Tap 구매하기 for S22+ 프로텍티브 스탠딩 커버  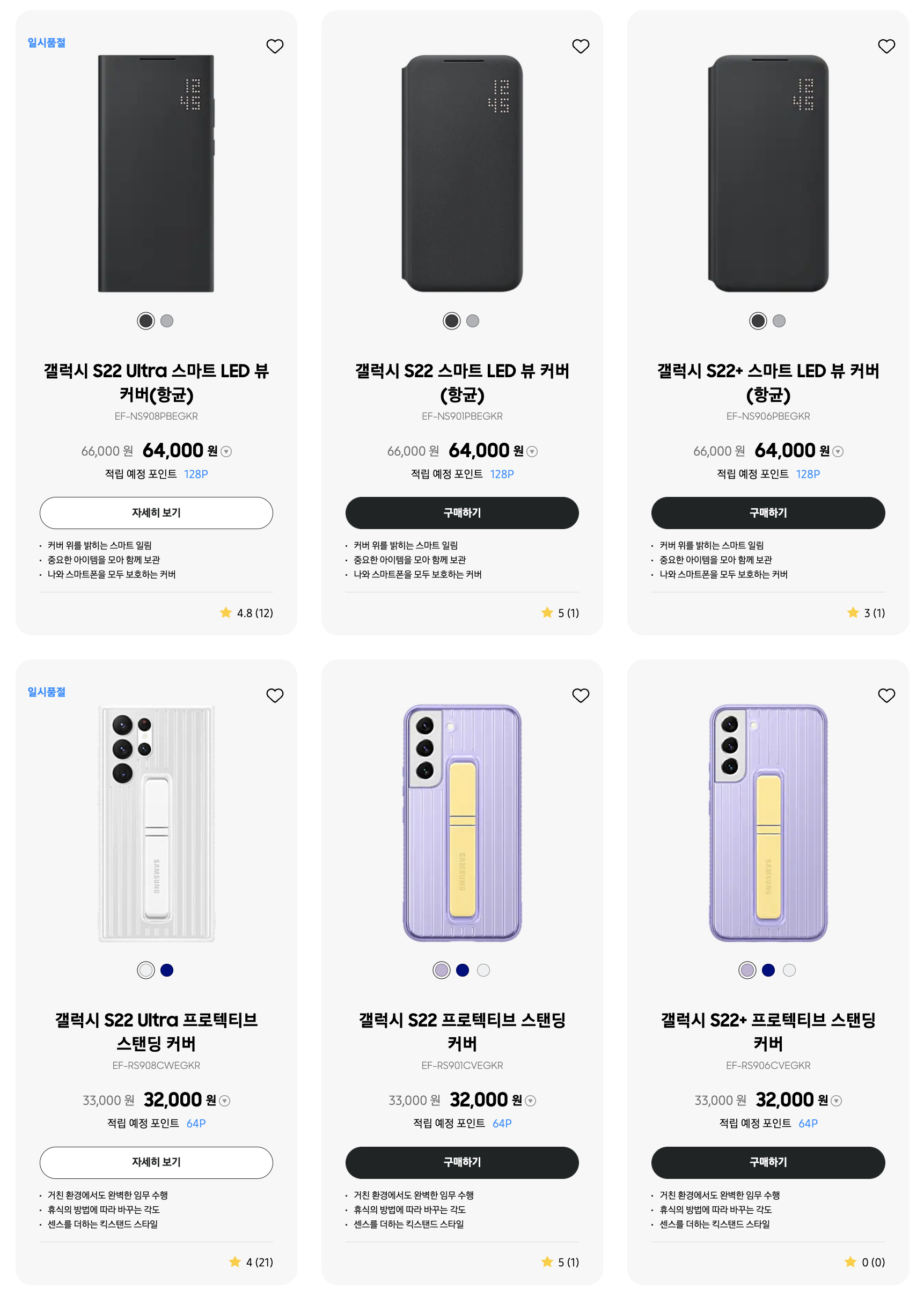tap(768, 1162)
